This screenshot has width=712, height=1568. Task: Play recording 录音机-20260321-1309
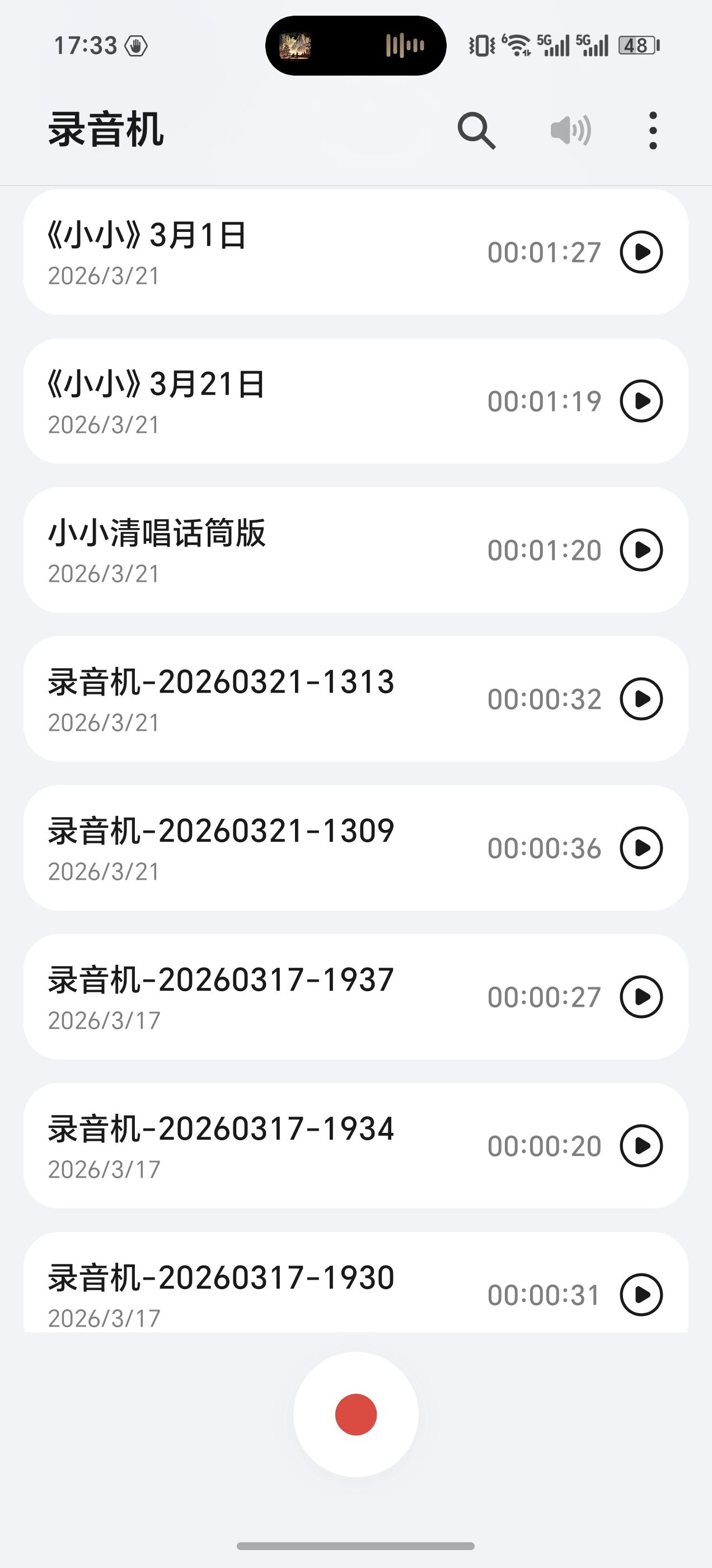(x=641, y=848)
